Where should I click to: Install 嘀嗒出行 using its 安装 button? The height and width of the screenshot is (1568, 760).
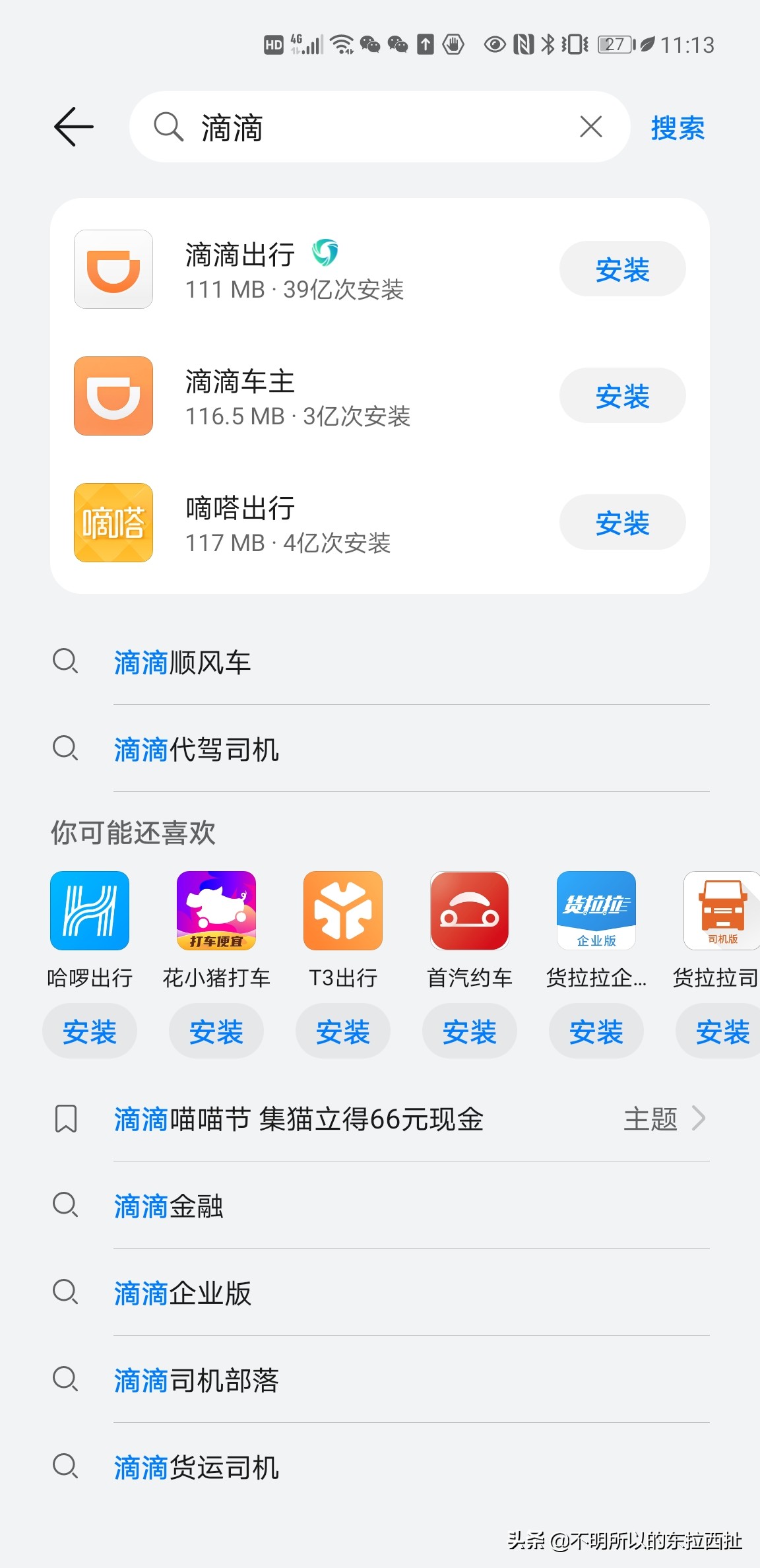tap(621, 522)
